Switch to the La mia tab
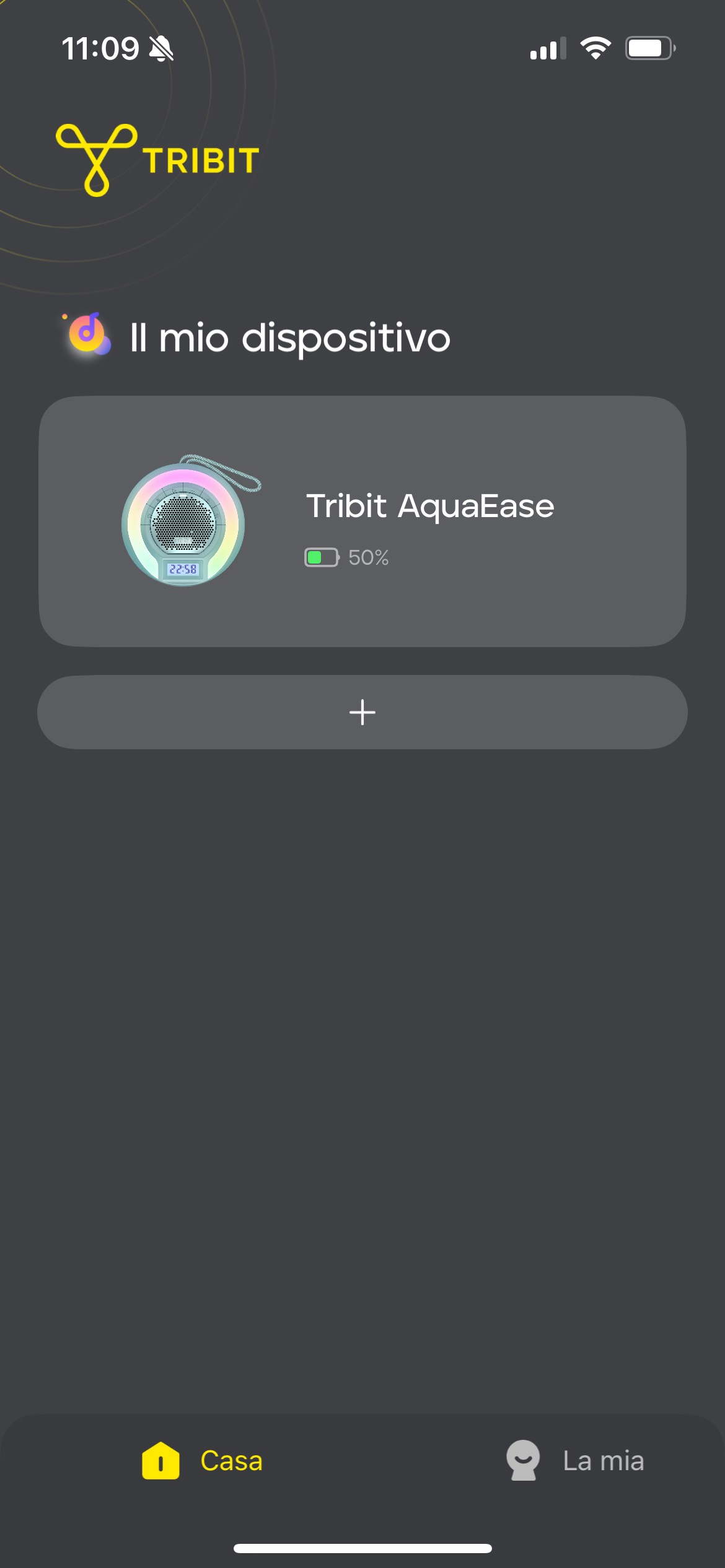The image size is (725, 1568). [x=574, y=1460]
